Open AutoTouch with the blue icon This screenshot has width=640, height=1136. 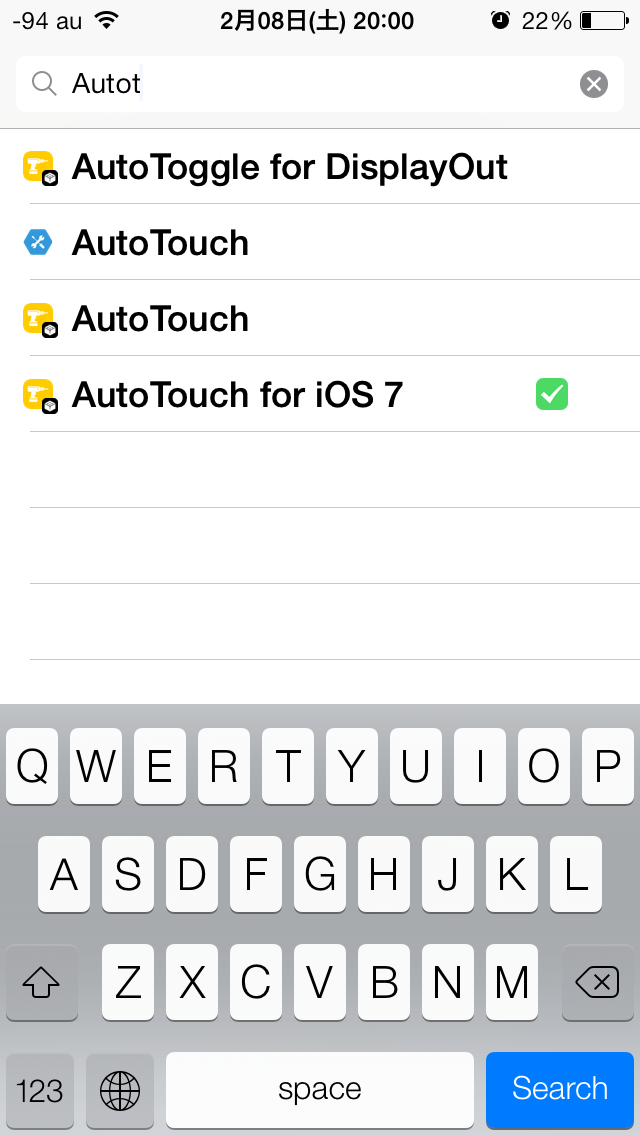point(160,243)
